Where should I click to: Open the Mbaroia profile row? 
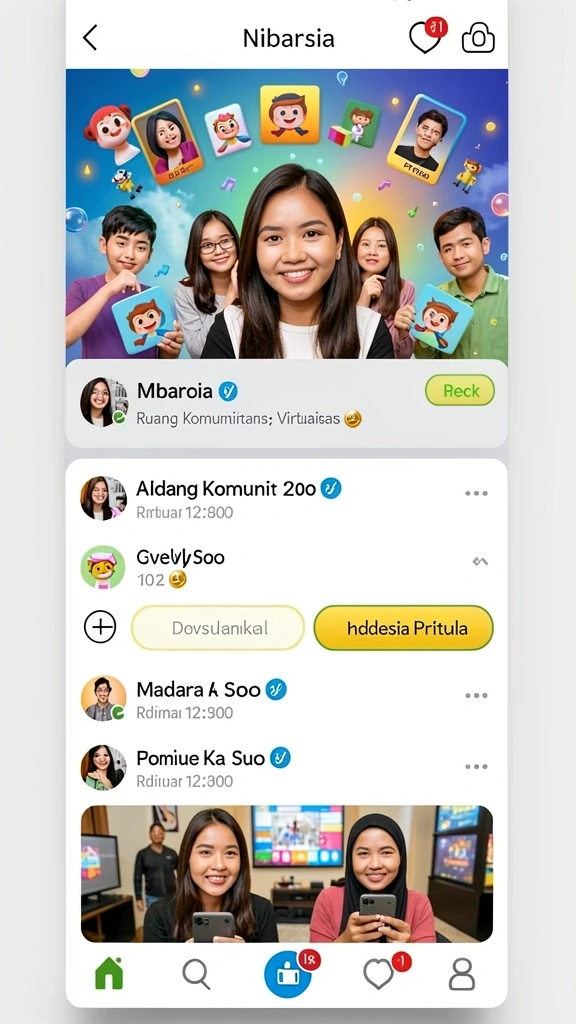point(287,403)
